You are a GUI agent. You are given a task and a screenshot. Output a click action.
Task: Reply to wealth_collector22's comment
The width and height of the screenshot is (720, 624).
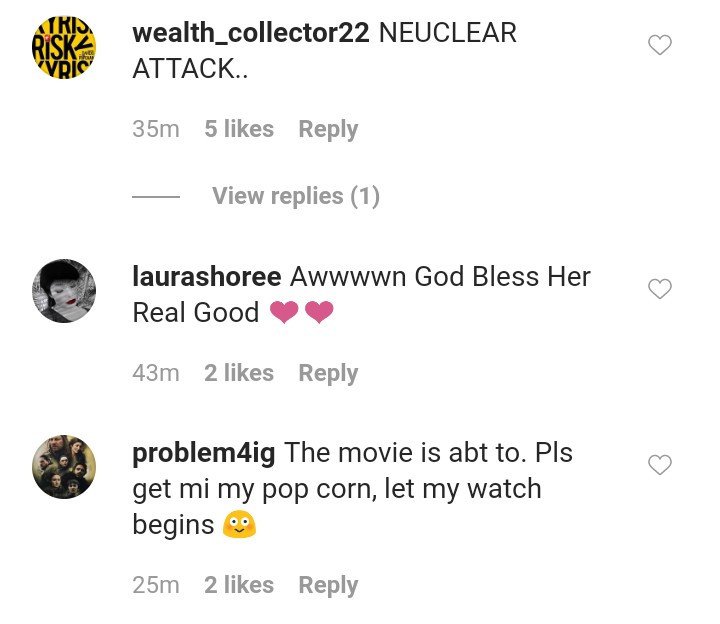tap(328, 129)
